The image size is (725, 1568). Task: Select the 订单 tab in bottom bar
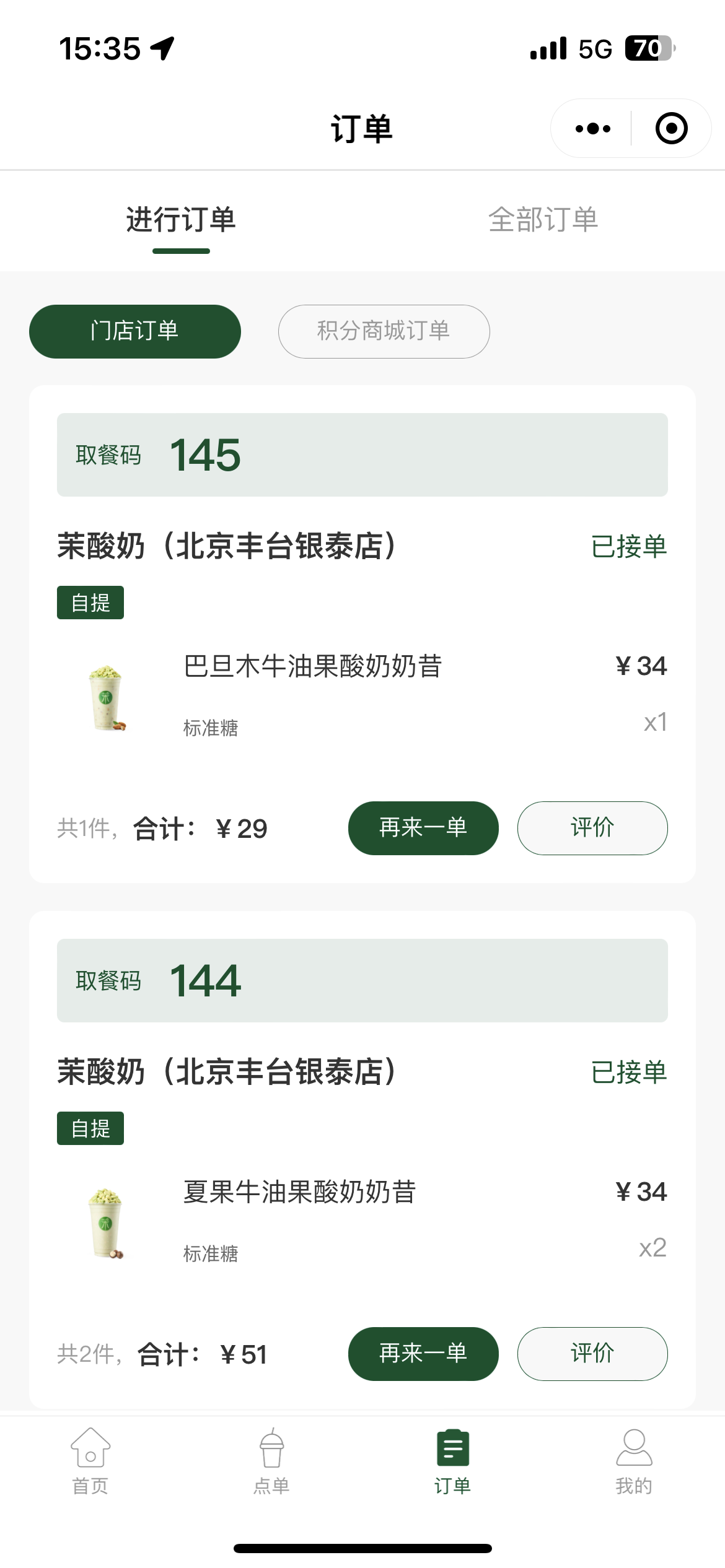453,1461
